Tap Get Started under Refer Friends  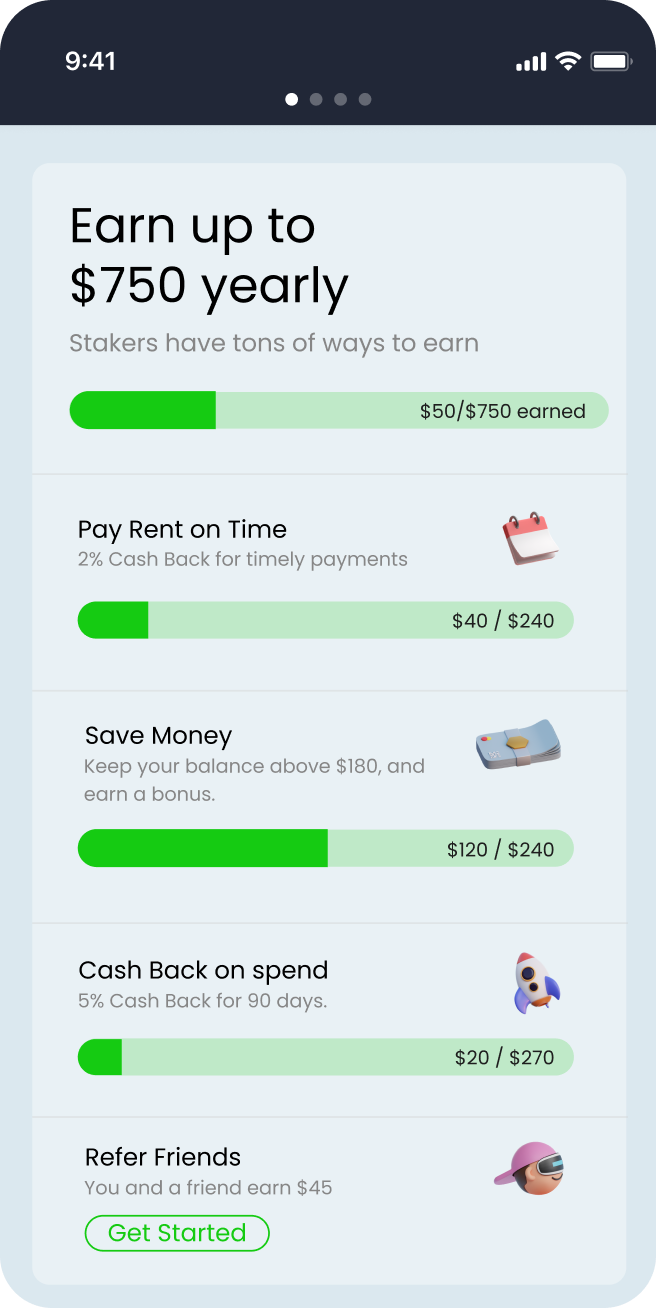click(177, 1233)
